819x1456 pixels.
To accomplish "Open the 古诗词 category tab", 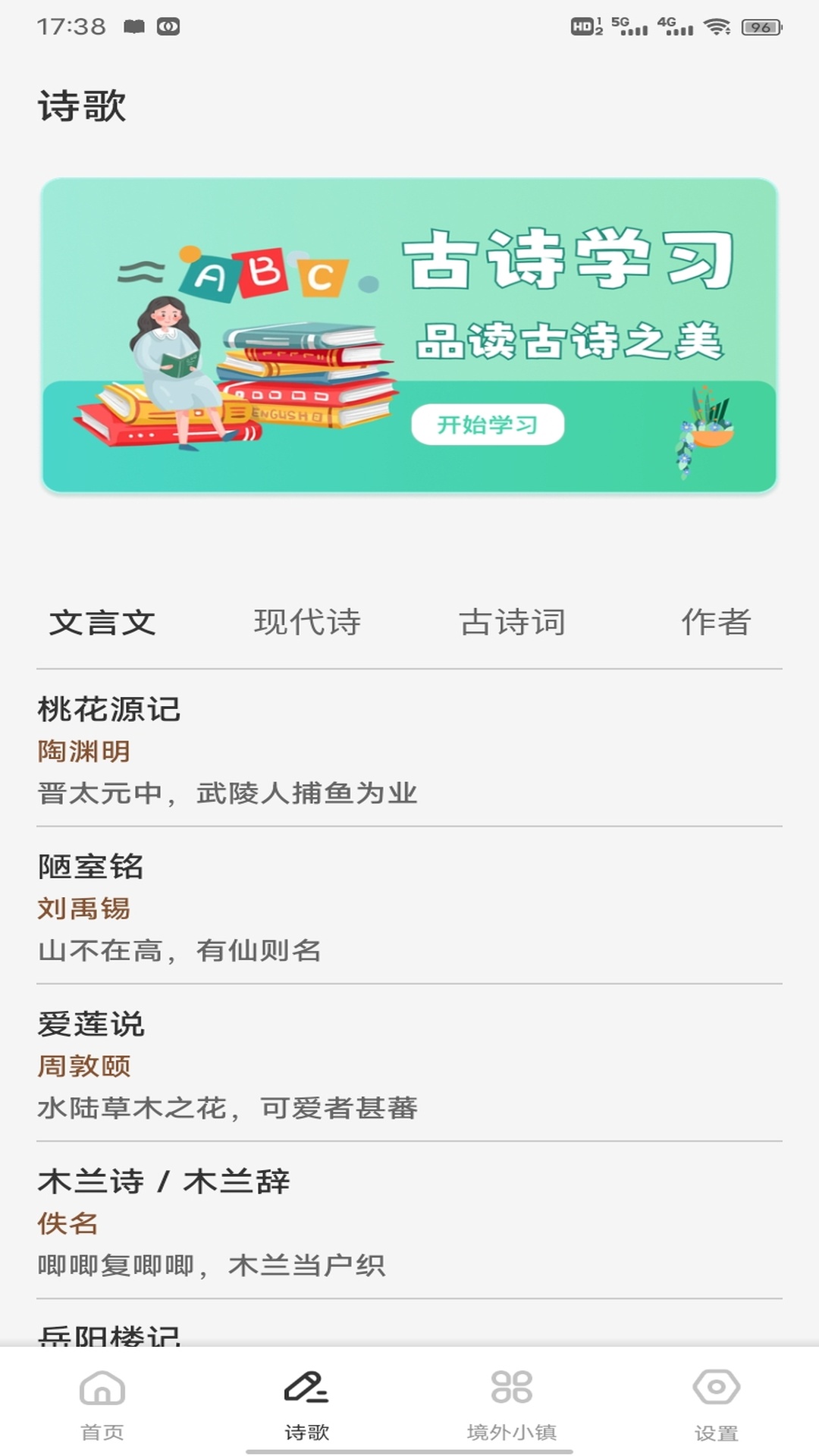I will 512,623.
